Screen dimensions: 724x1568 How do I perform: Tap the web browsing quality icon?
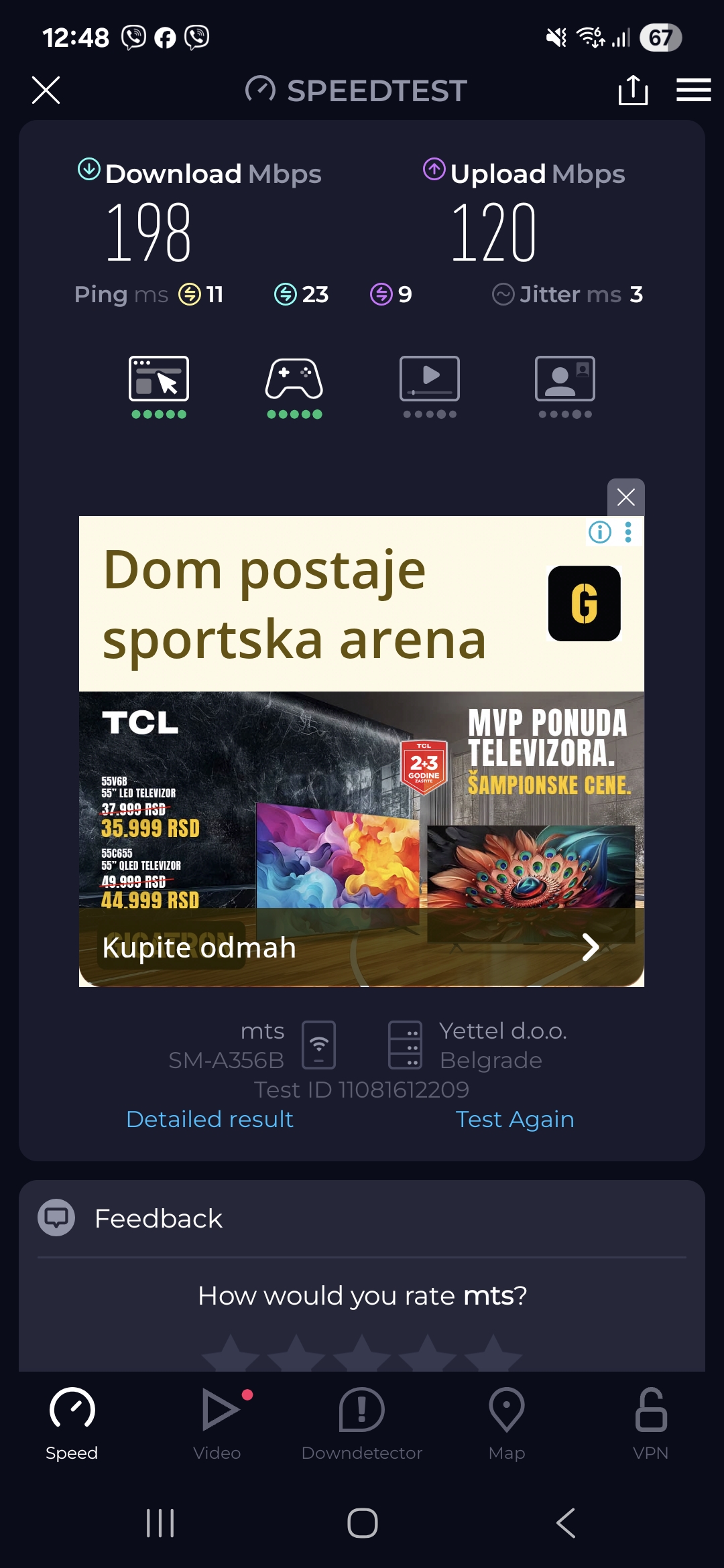coord(159,379)
